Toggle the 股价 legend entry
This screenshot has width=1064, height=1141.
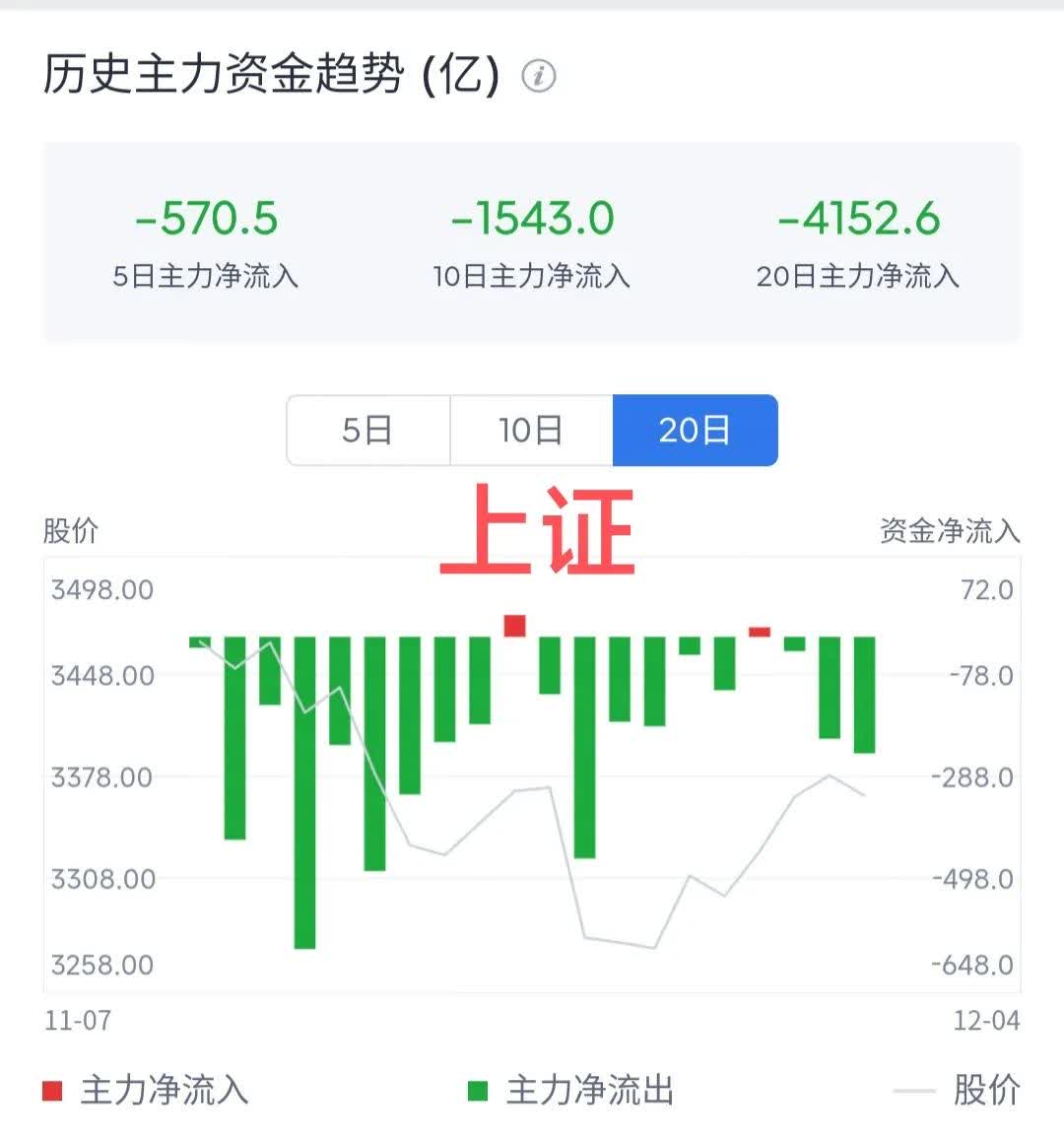[985, 1093]
